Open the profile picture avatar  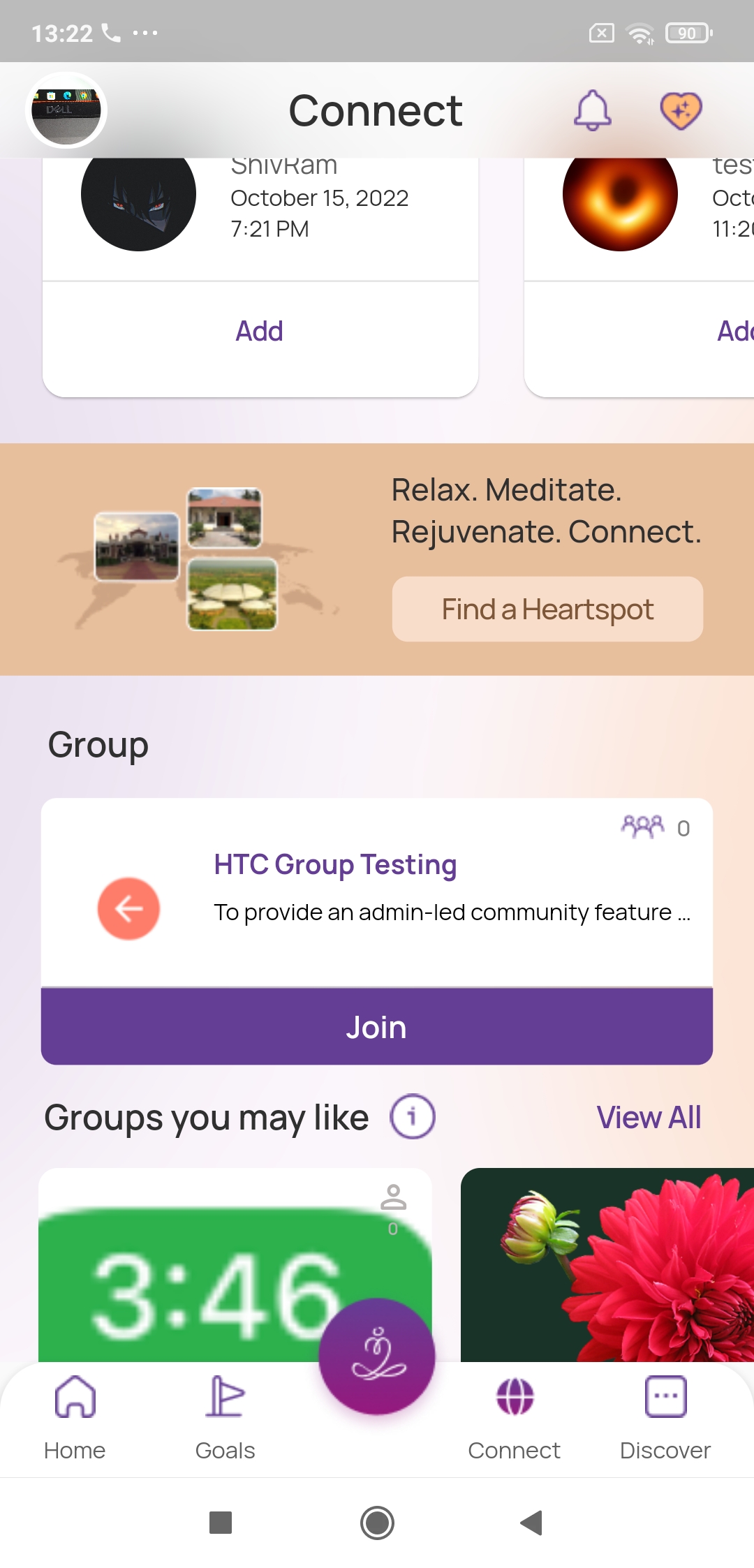66,110
